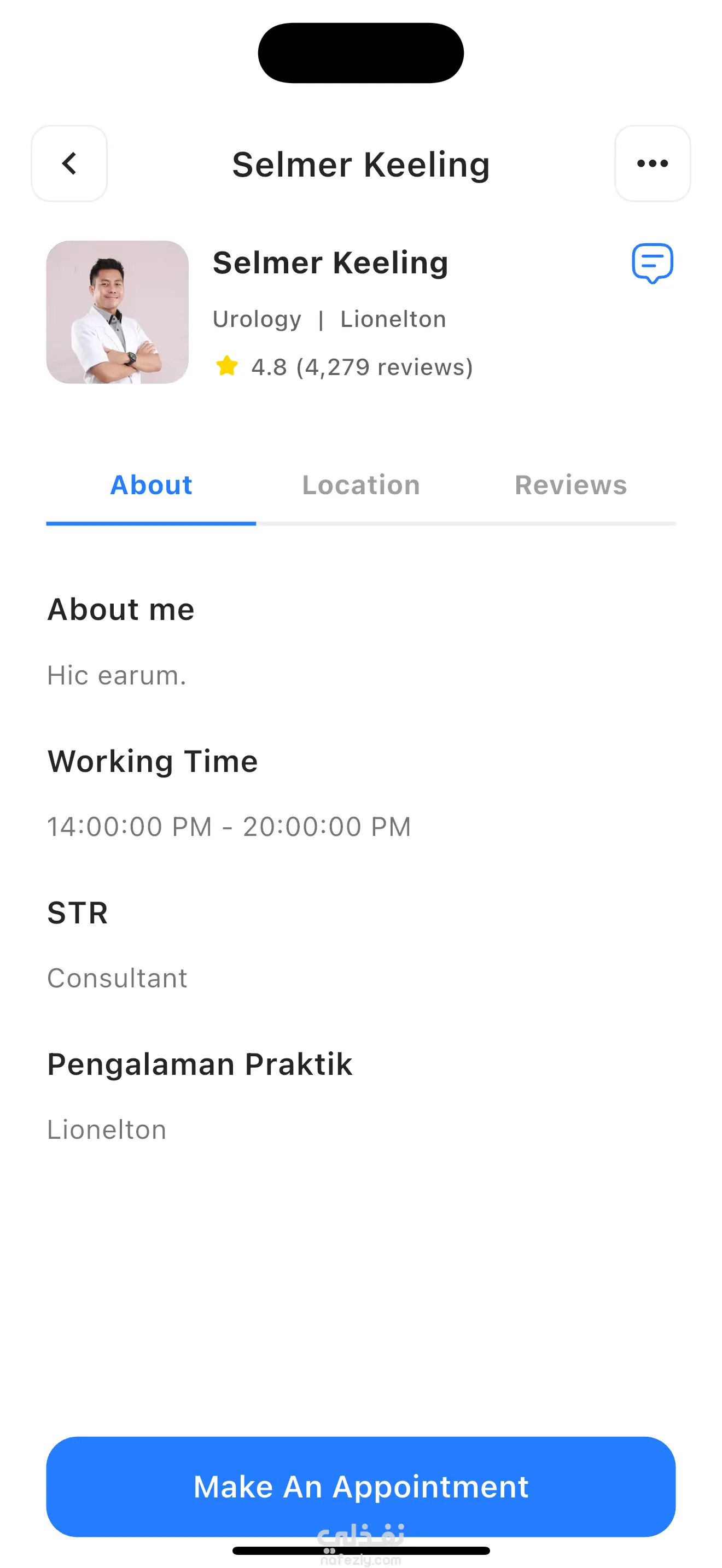This screenshot has height=1568, width=722.
Task: Select the About tab
Action: (x=151, y=485)
